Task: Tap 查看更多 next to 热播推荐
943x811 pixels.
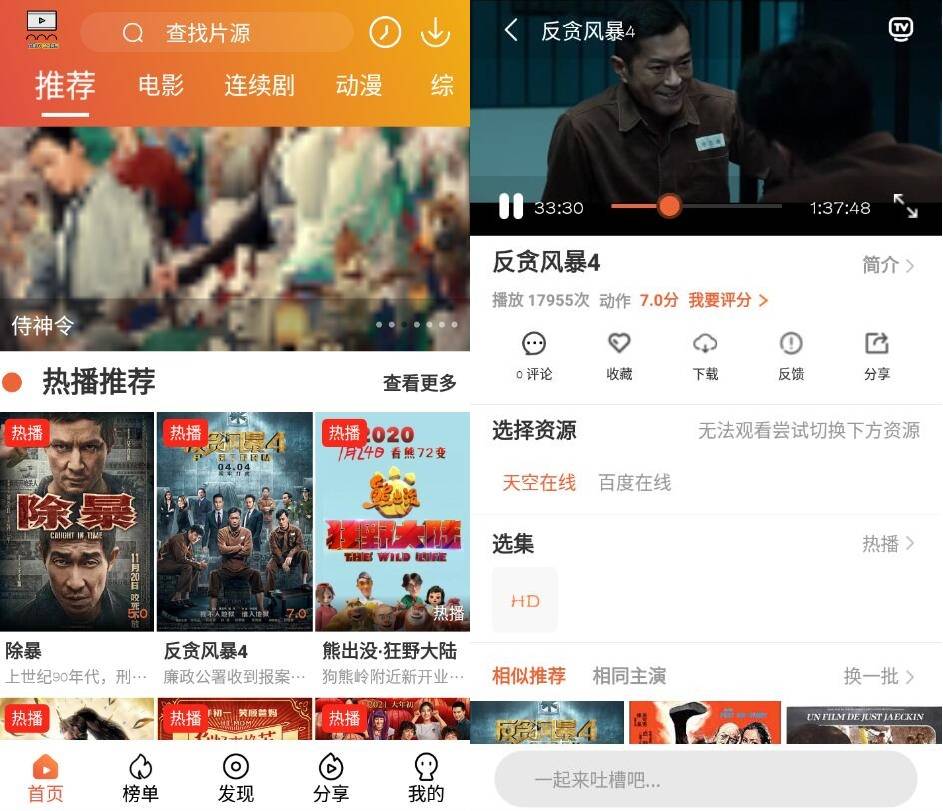Action: pos(419,382)
